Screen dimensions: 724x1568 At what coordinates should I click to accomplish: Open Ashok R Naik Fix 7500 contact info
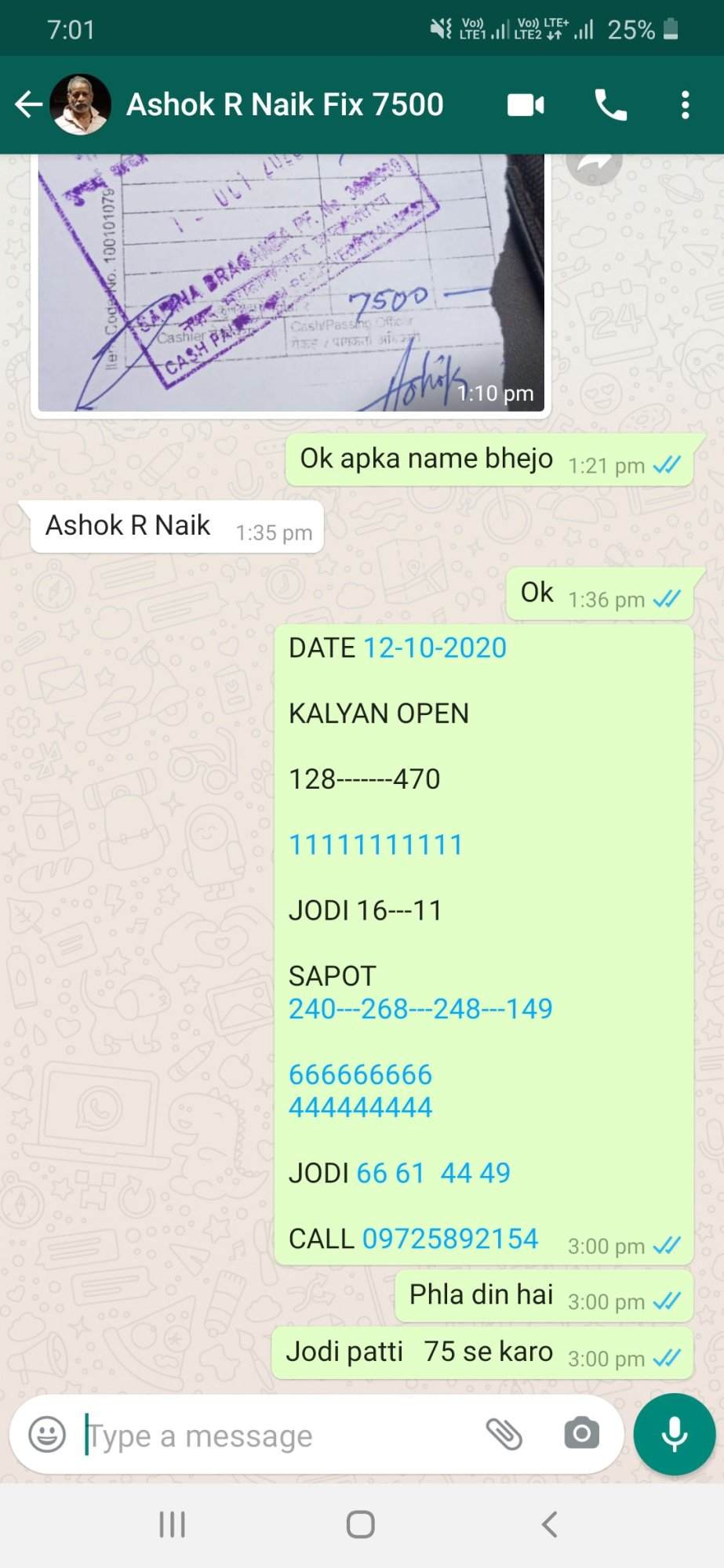coord(285,104)
